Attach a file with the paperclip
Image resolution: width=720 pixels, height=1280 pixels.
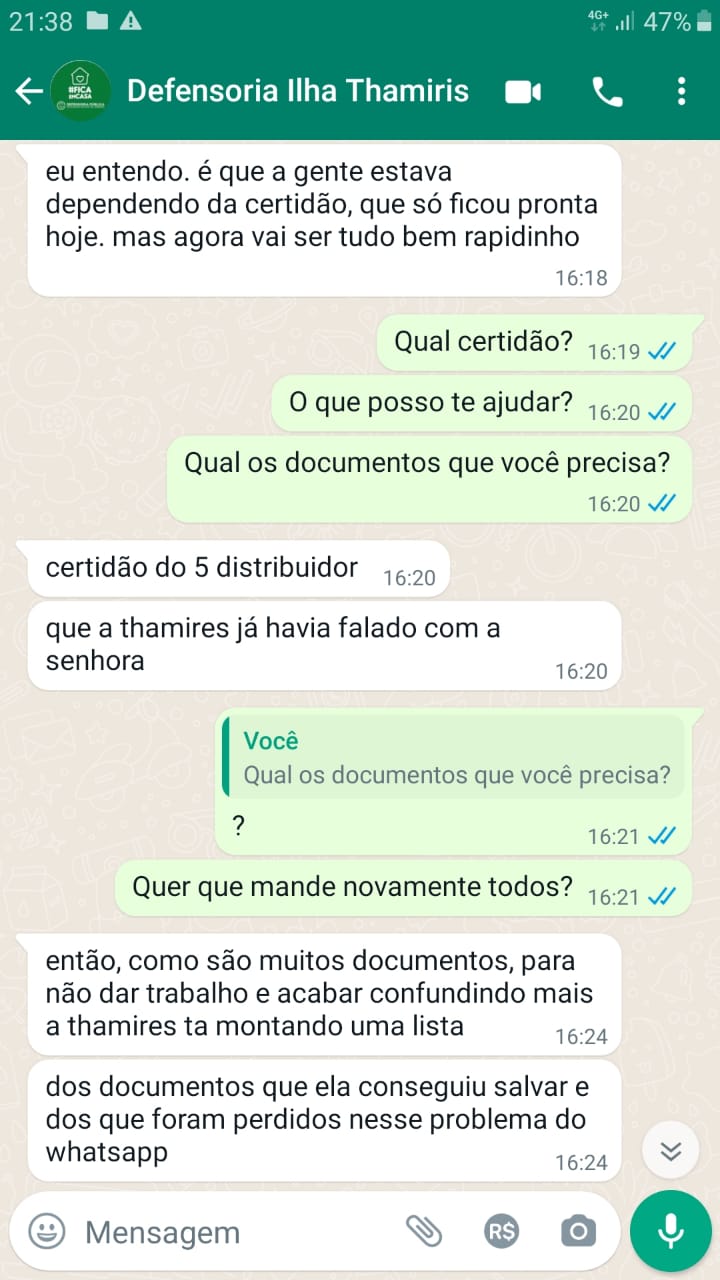point(424,1231)
